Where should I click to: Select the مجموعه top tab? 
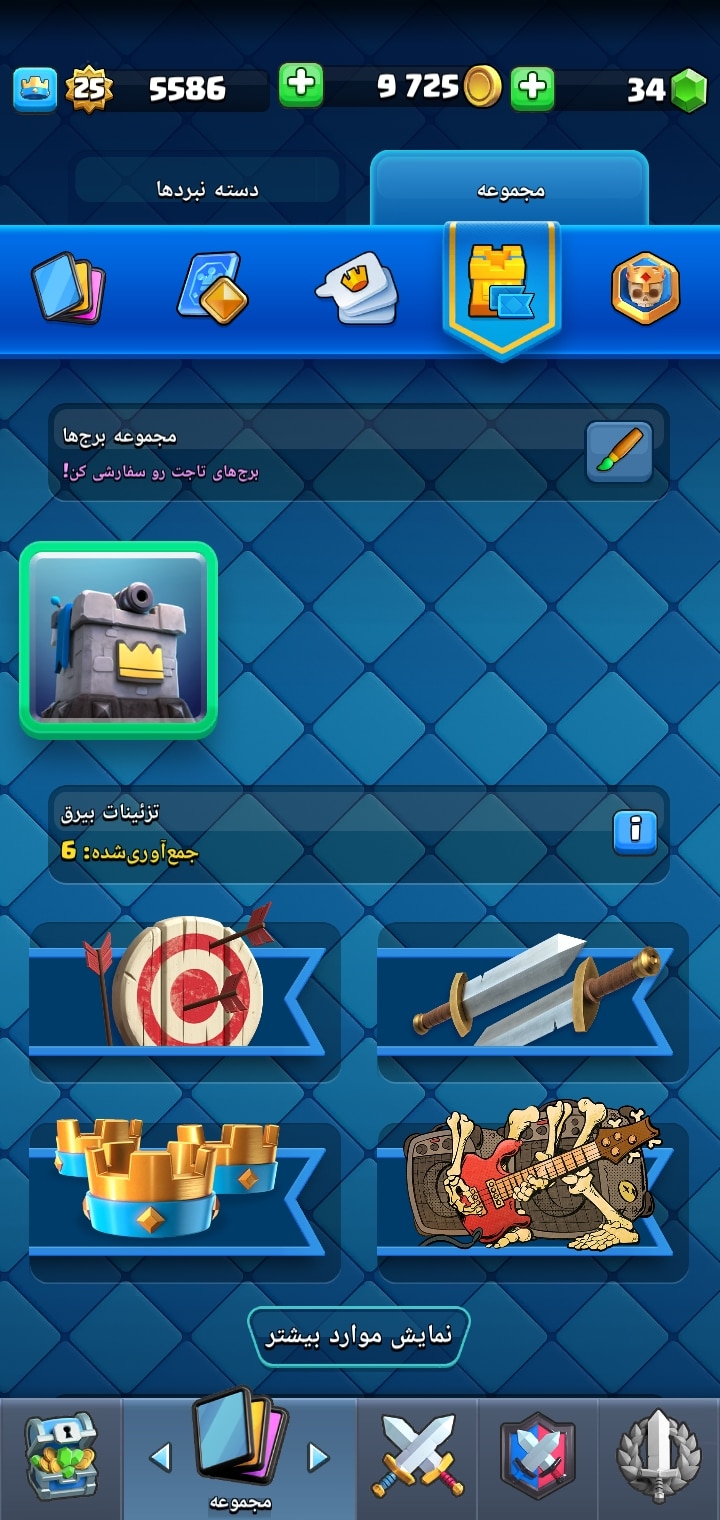[510, 189]
